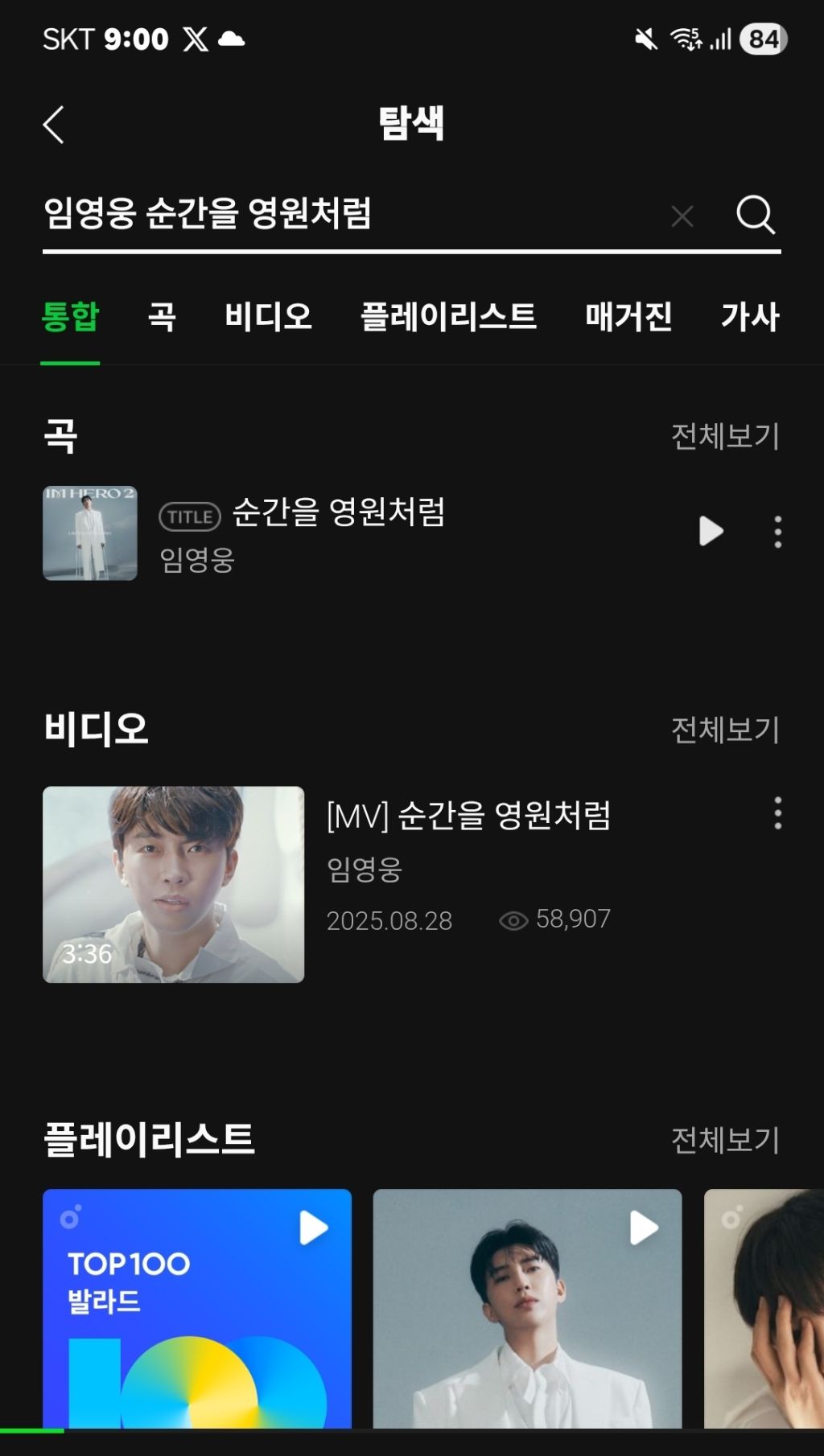Clear the search text with the X
Image resolution: width=824 pixels, height=1456 pixels.
tap(682, 216)
